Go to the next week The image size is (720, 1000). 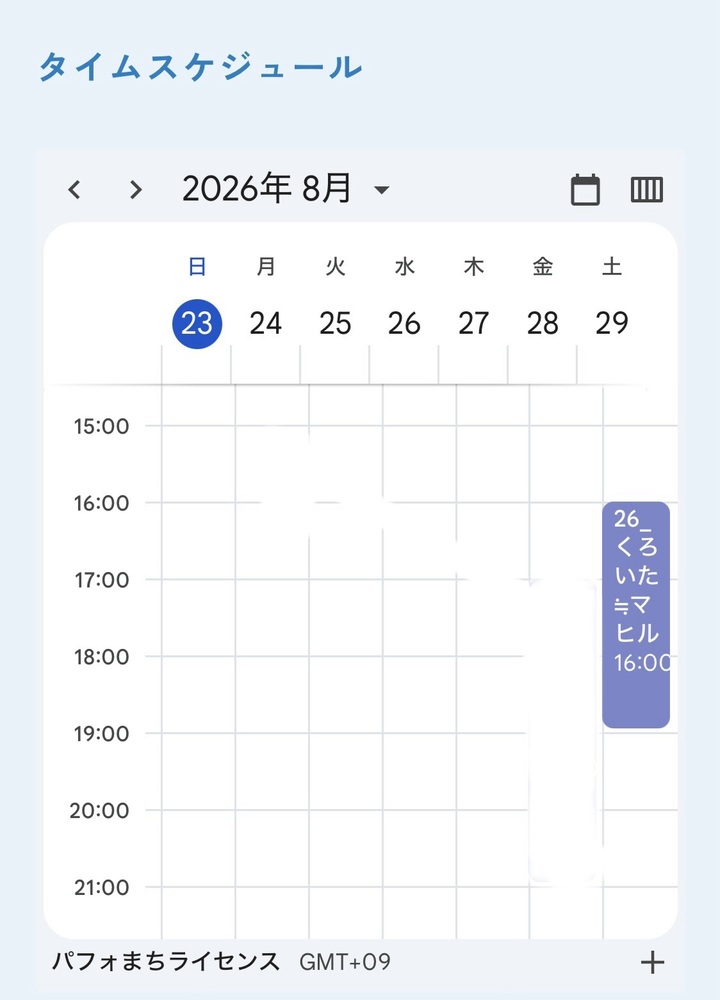click(135, 189)
